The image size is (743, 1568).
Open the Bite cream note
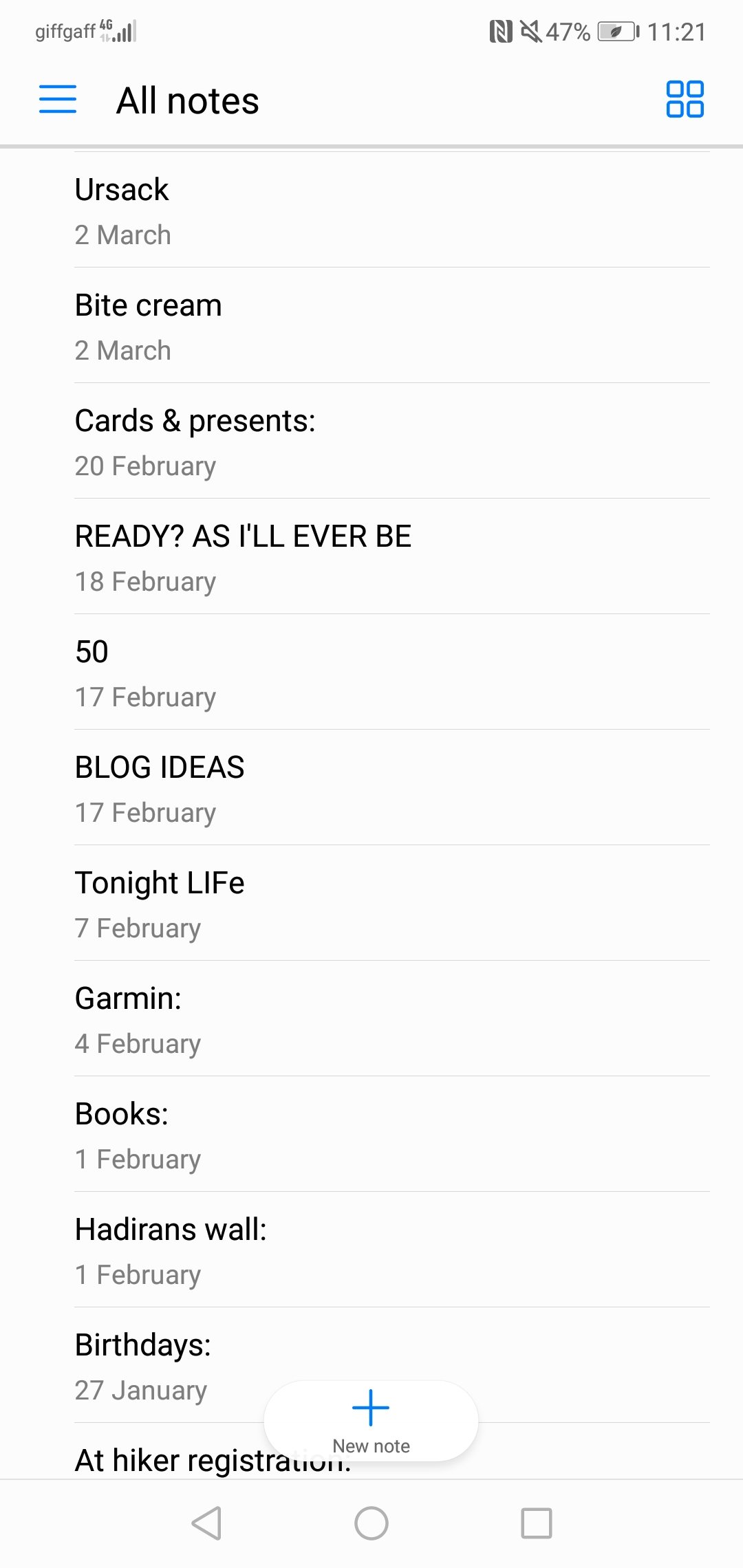pos(371,326)
